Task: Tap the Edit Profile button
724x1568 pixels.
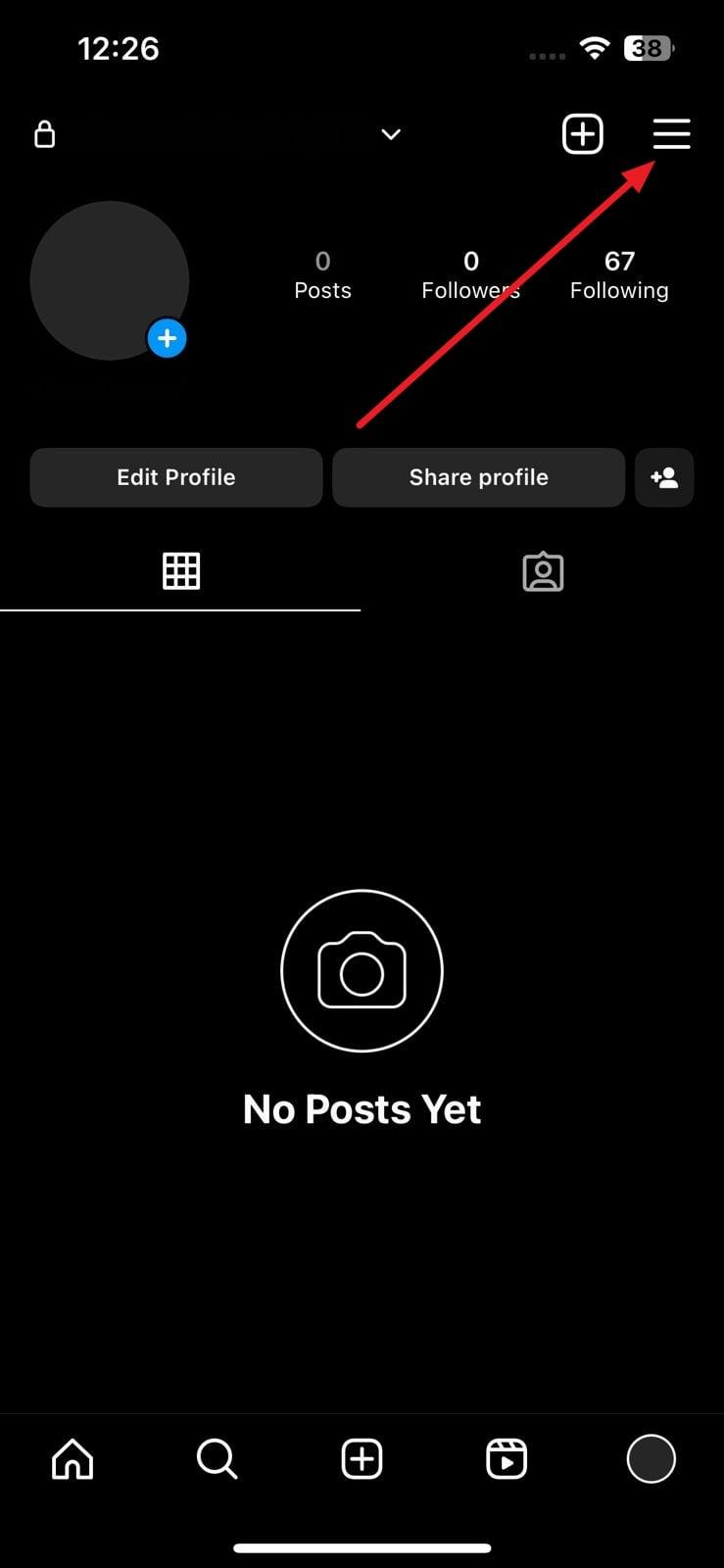Action: (x=175, y=477)
